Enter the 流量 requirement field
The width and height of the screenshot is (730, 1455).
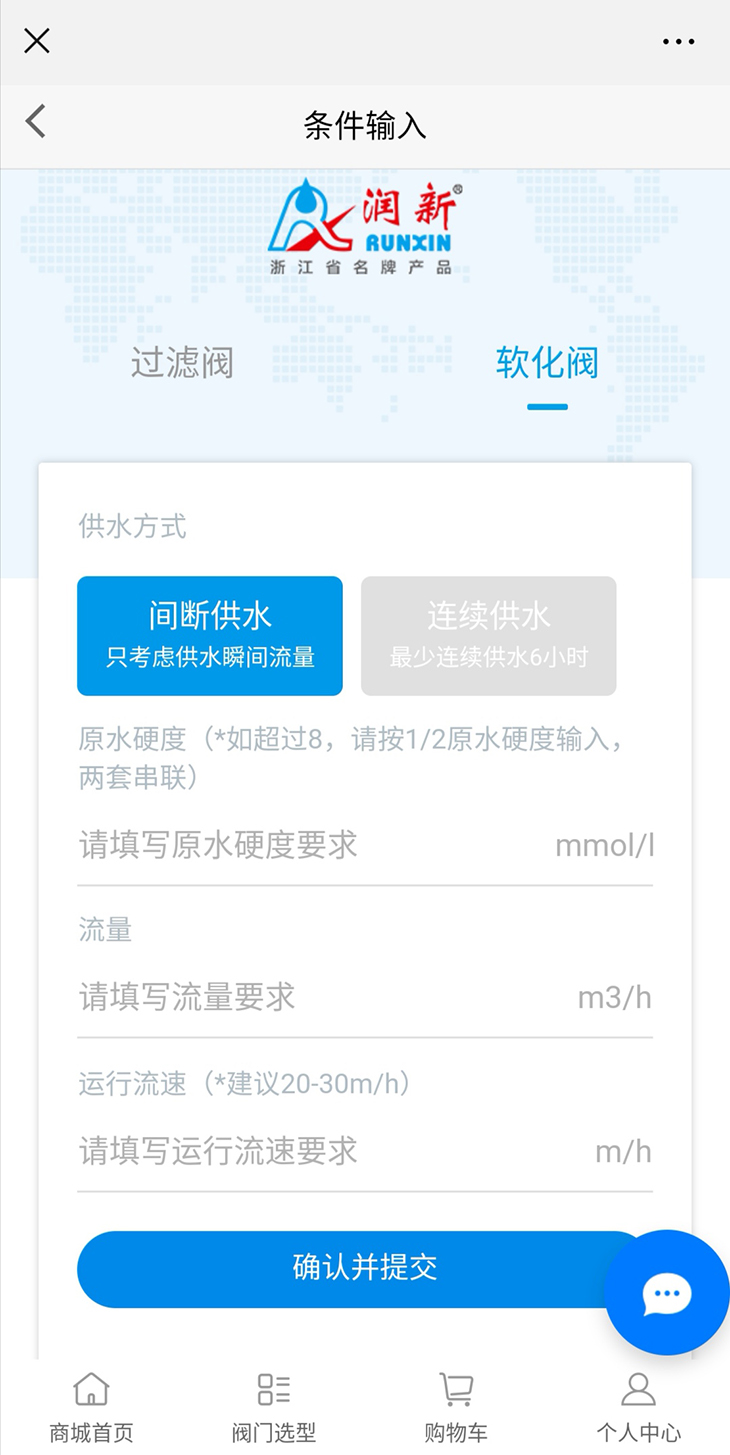[320, 997]
